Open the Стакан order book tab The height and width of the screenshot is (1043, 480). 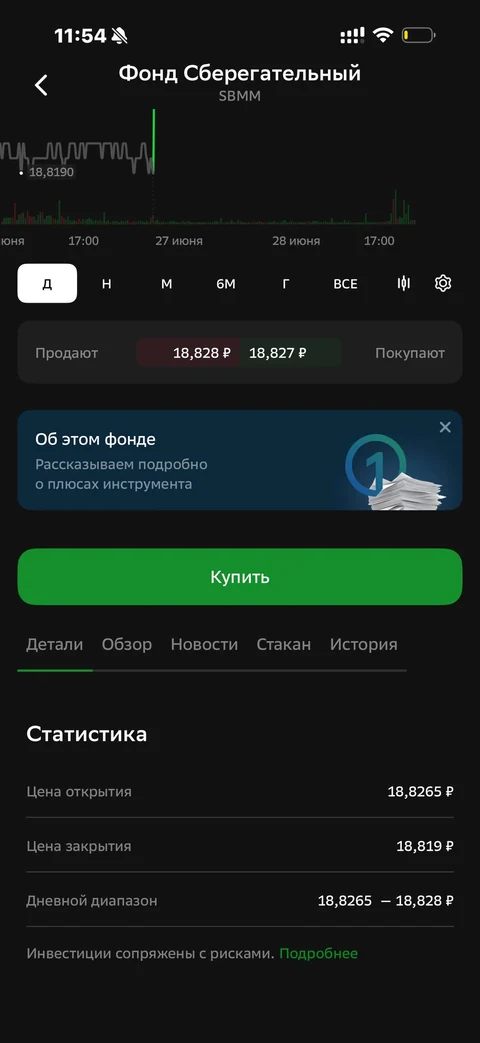(284, 645)
